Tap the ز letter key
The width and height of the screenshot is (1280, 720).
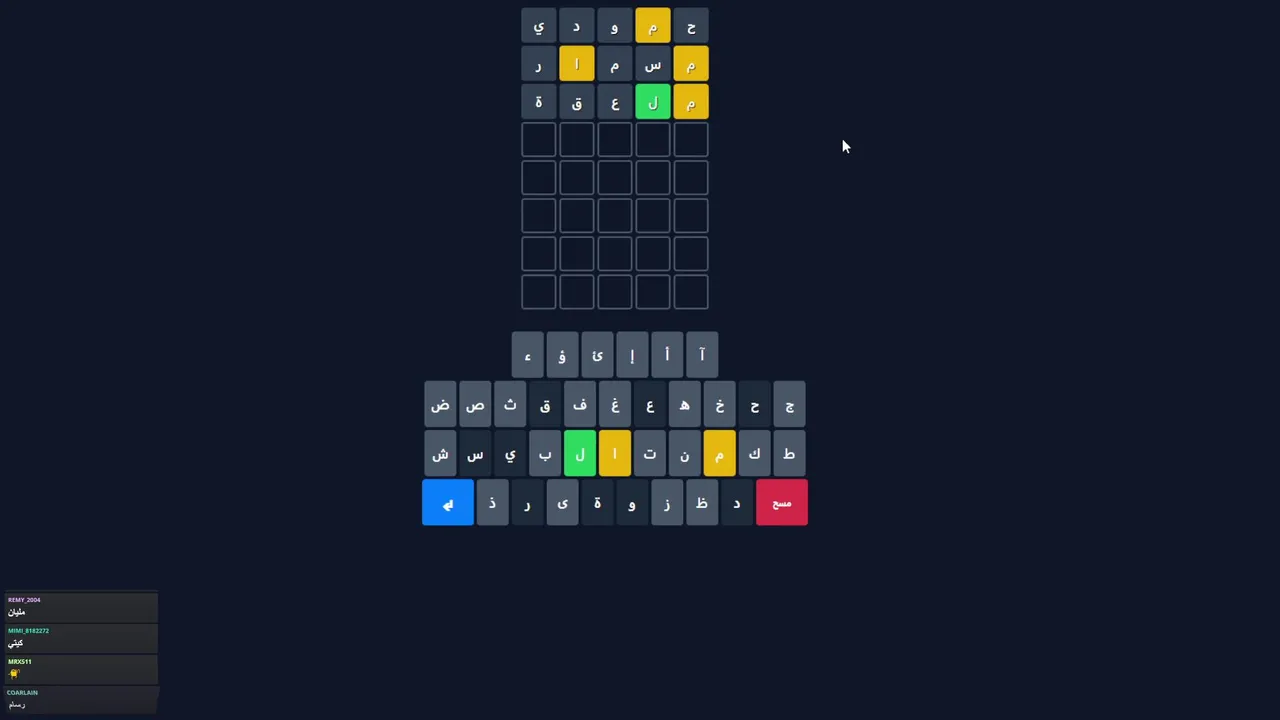click(667, 503)
